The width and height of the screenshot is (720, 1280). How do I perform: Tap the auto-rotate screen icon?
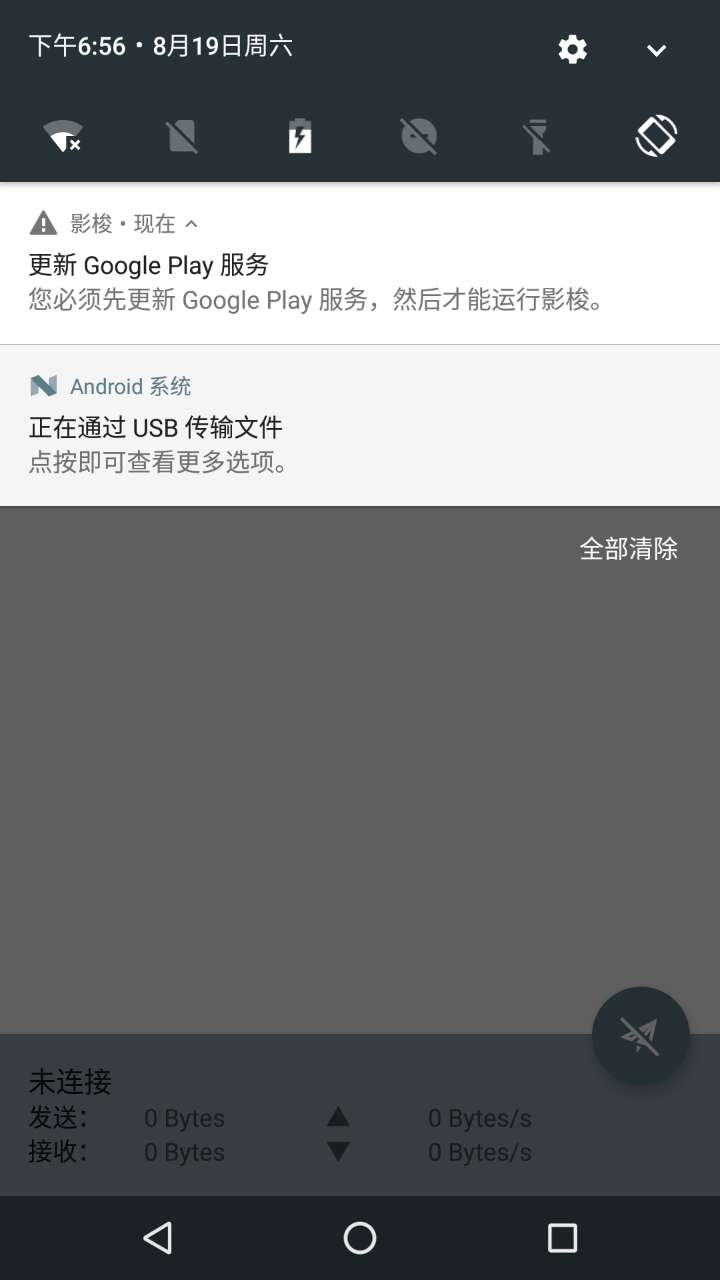click(655, 136)
